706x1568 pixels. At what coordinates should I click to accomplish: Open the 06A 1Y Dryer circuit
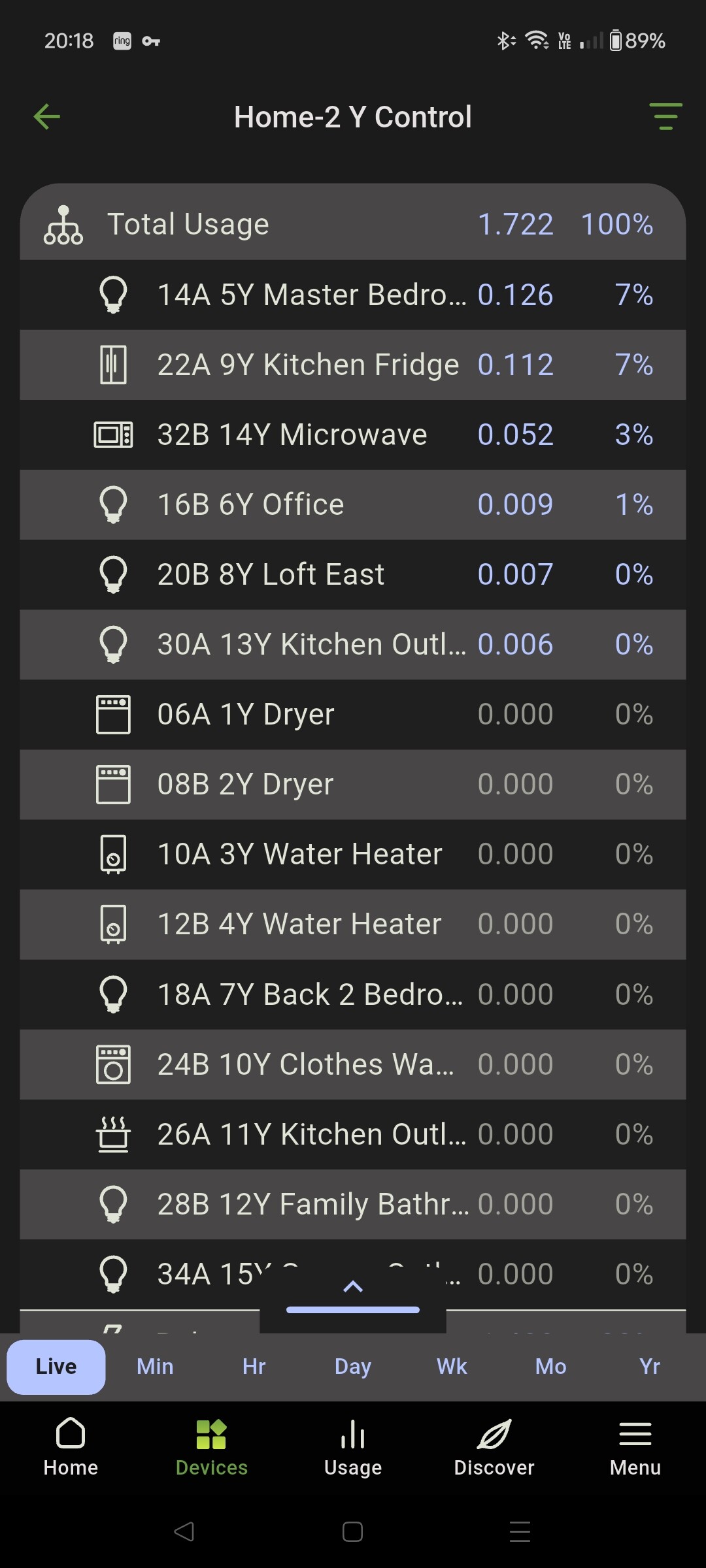(353, 714)
